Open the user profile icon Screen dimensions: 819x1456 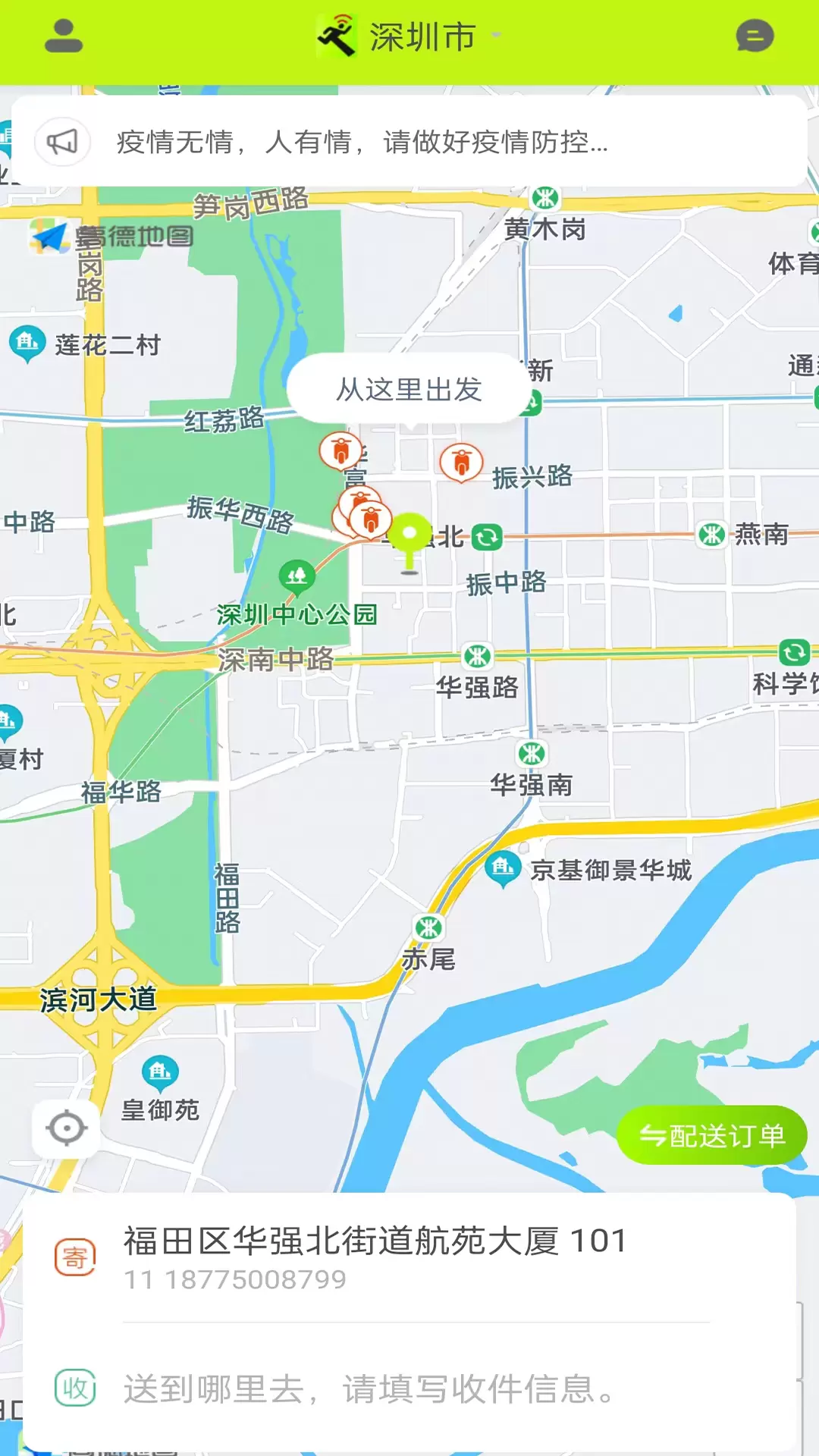(64, 36)
